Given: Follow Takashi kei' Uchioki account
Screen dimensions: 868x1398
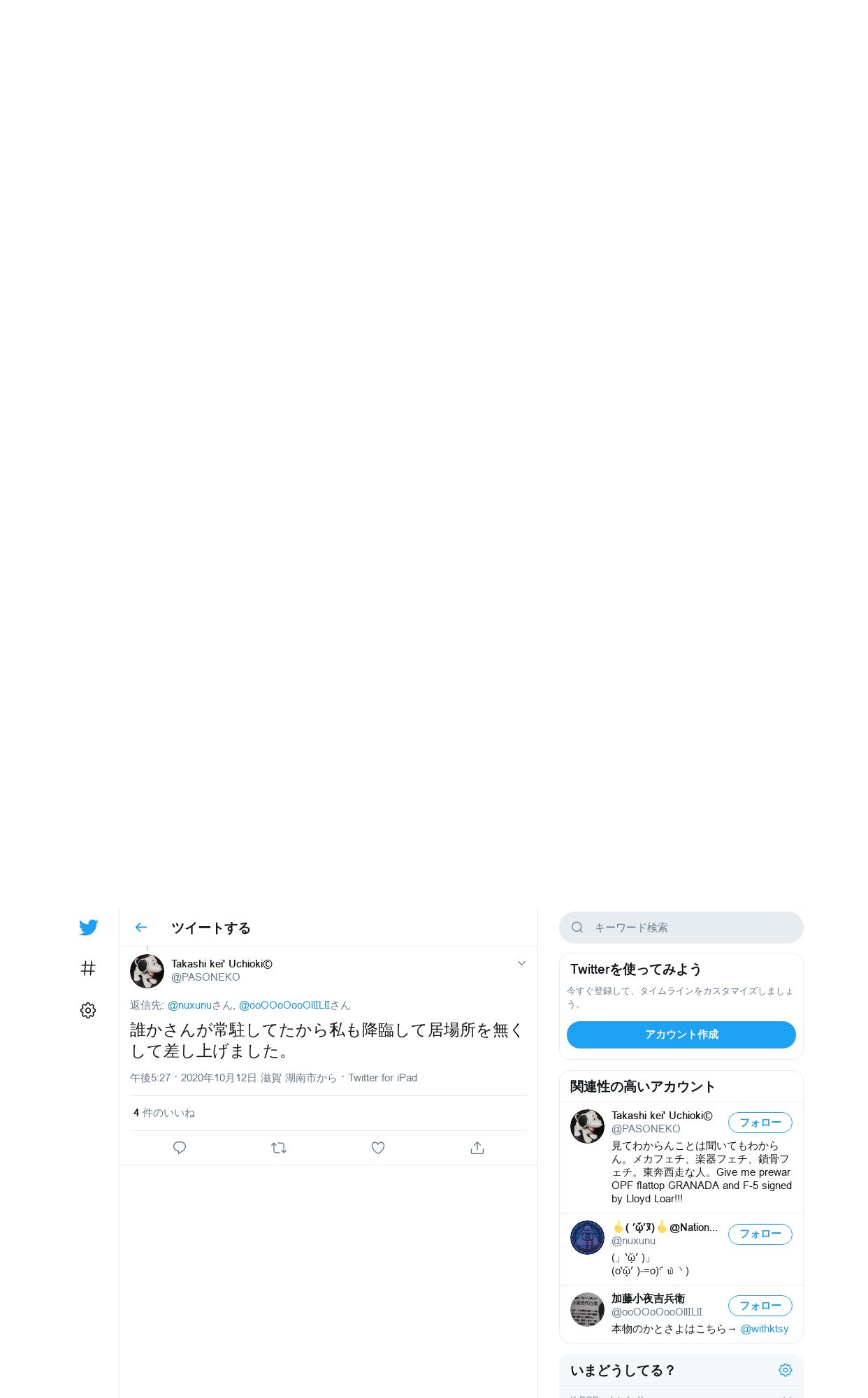Looking at the screenshot, I should (x=760, y=1123).
